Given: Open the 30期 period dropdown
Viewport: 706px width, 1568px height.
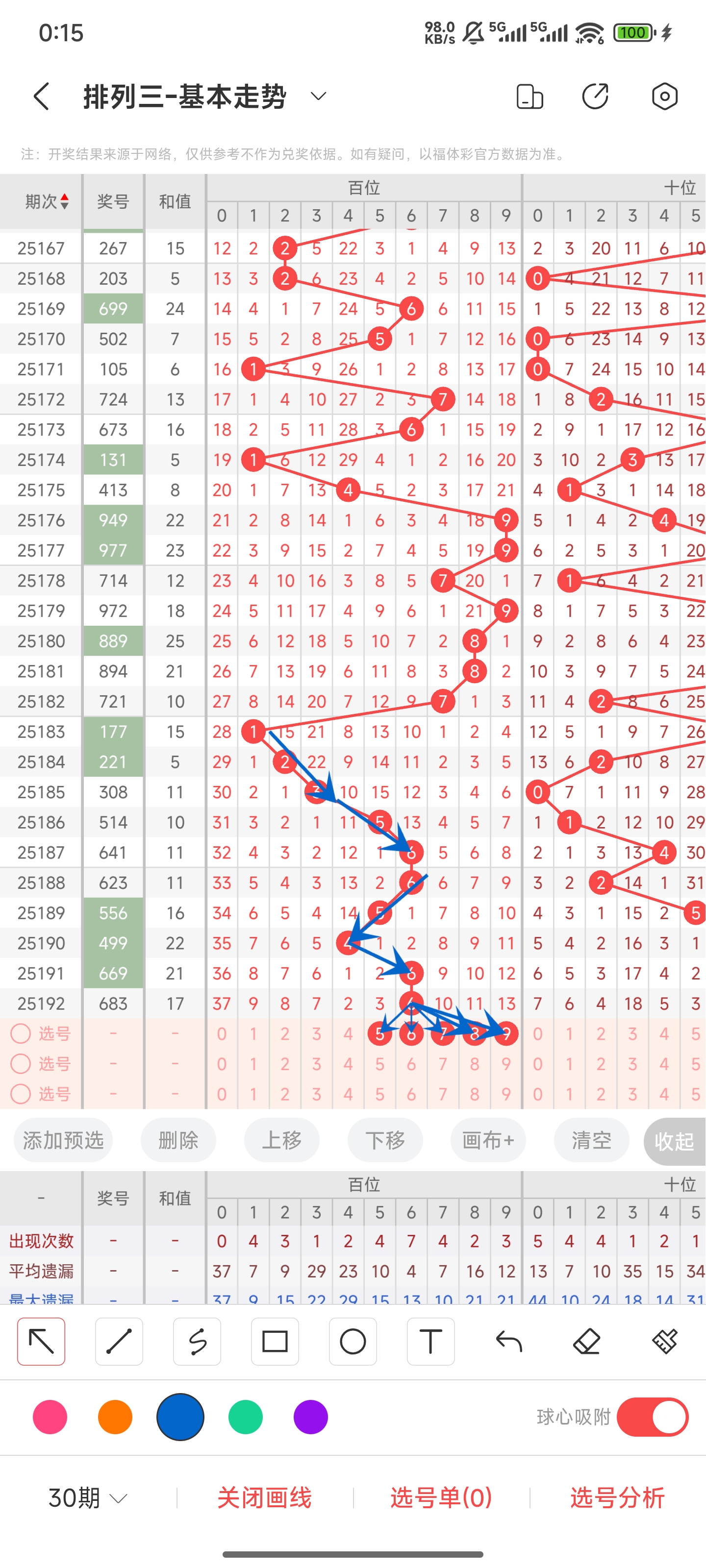Looking at the screenshot, I should tap(88, 1497).
